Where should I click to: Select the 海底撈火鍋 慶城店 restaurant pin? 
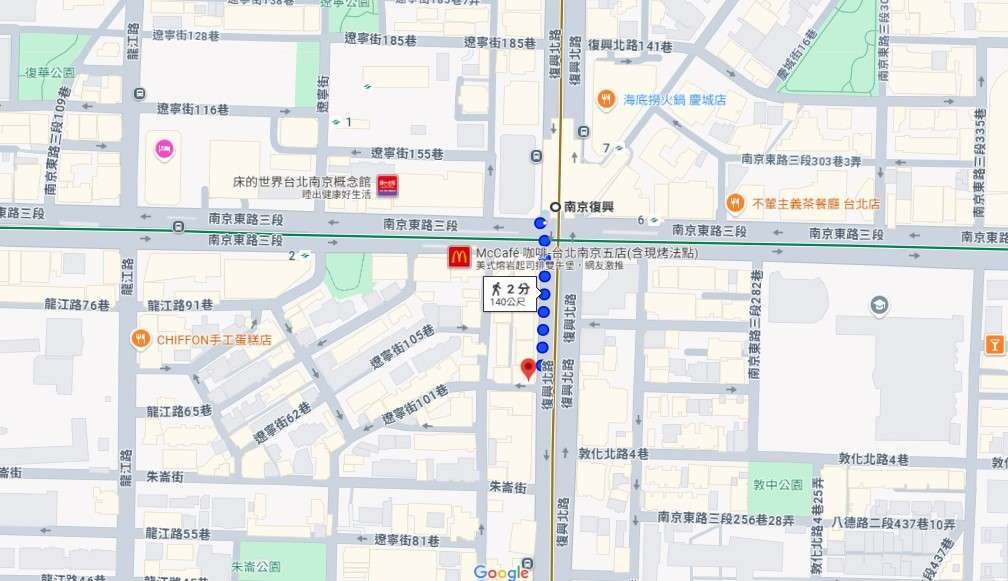(606, 99)
